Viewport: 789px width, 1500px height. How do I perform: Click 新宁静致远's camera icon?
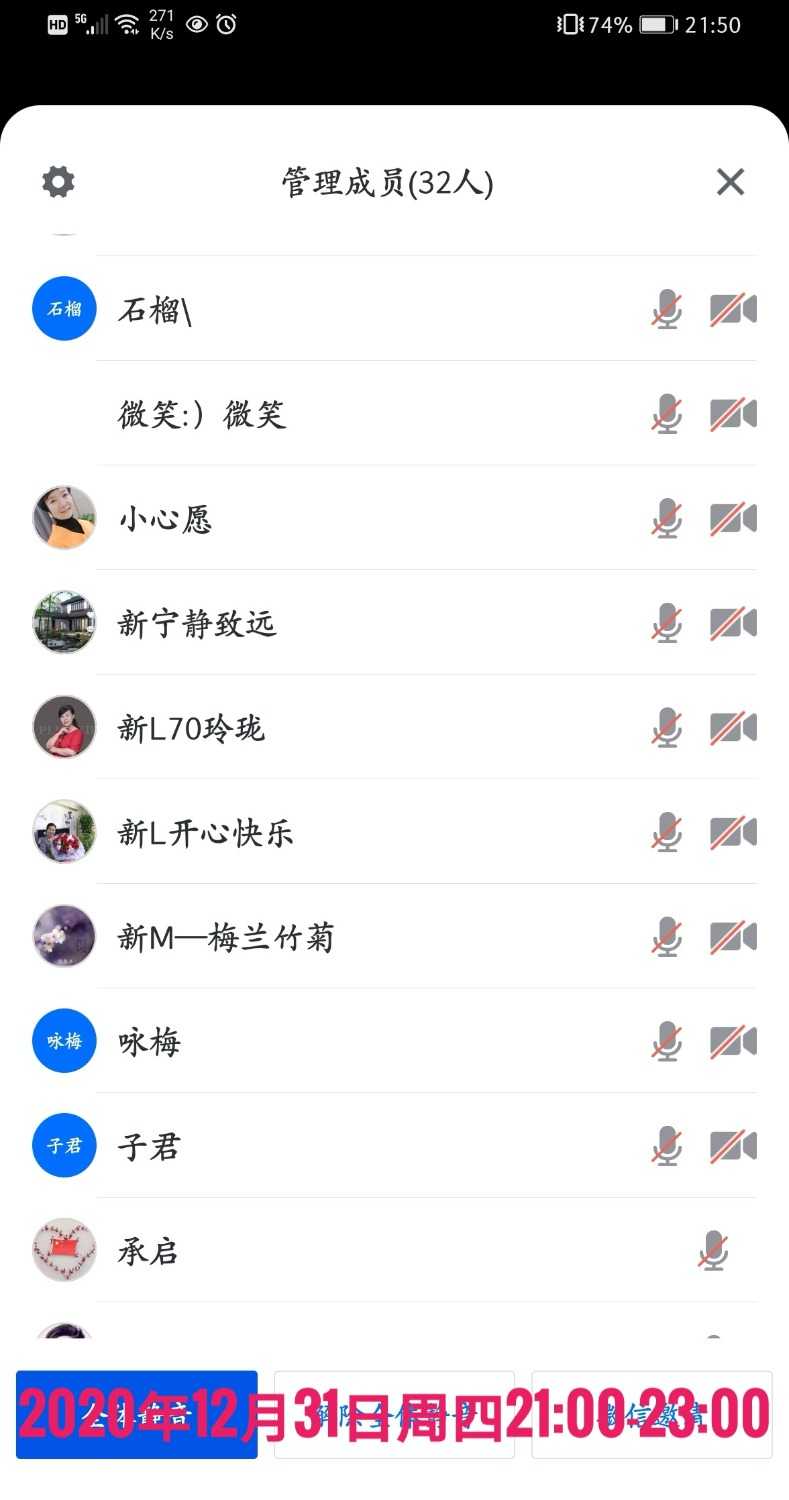tap(733, 622)
